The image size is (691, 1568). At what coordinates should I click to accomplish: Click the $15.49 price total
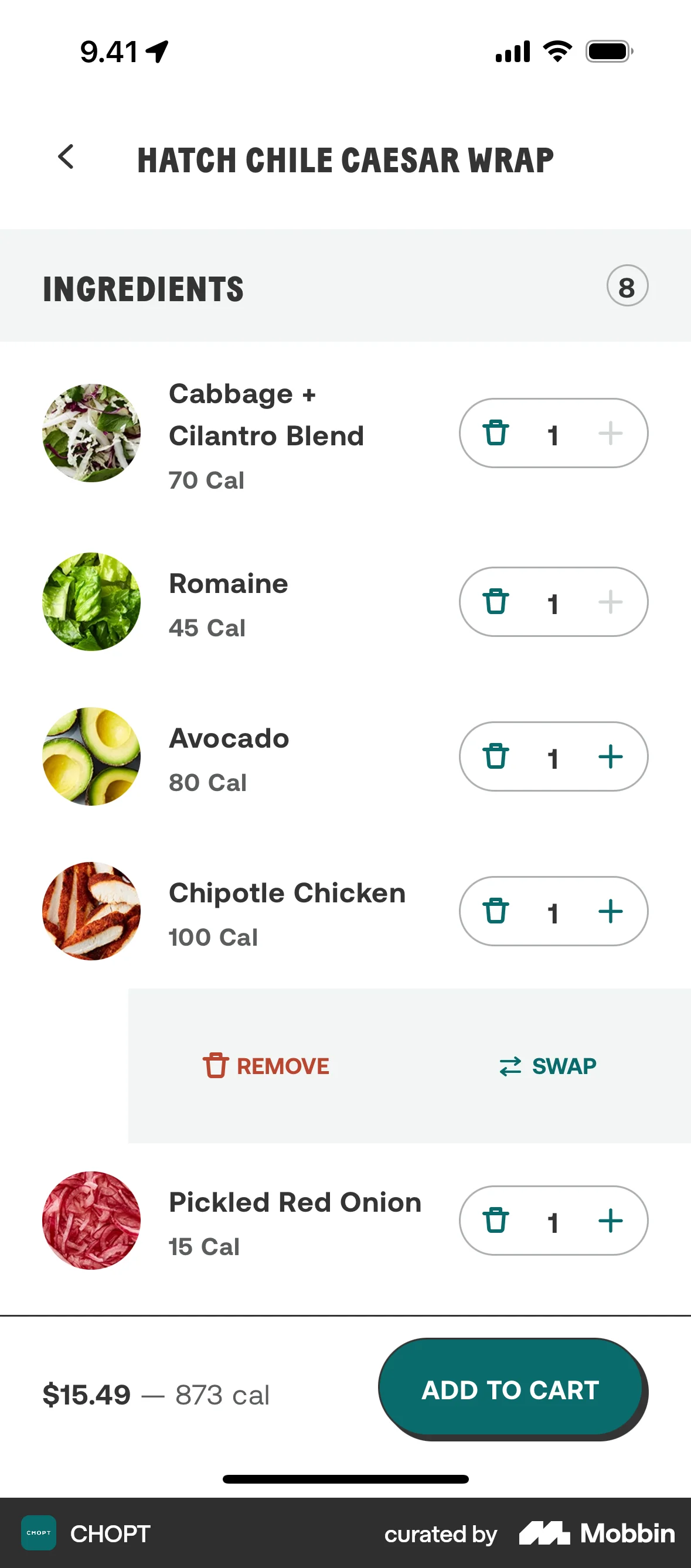[x=87, y=1394]
